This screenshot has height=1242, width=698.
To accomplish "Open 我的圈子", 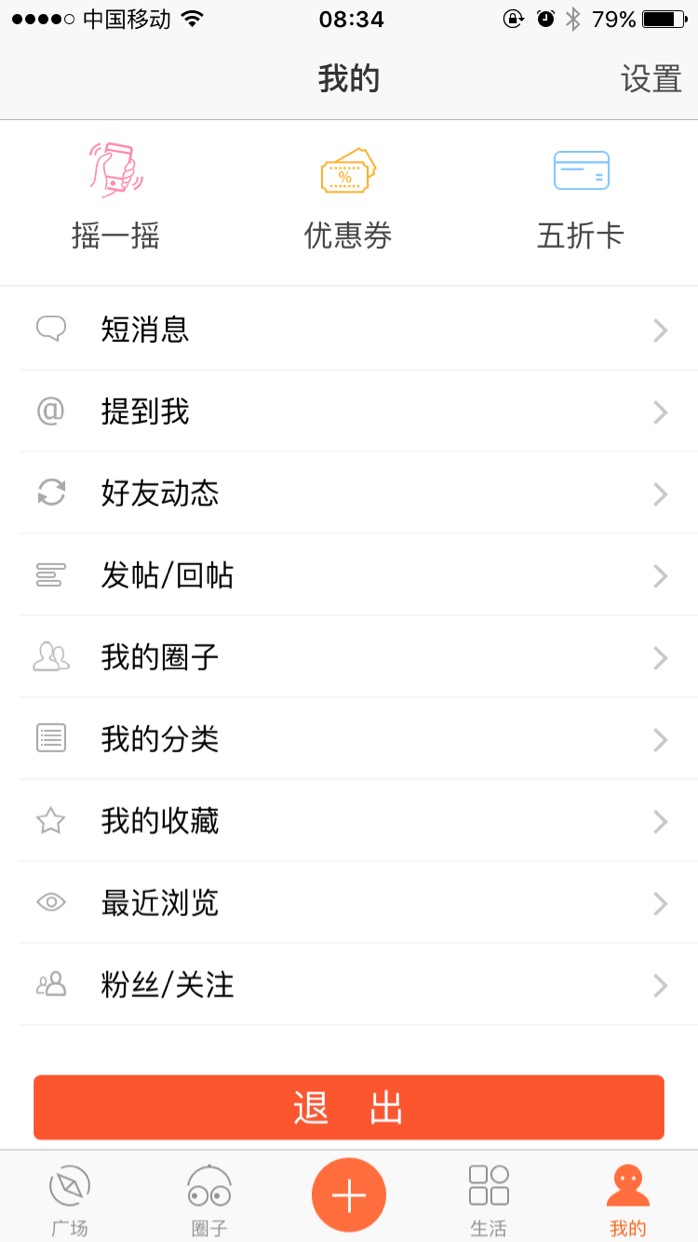I will (x=349, y=657).
